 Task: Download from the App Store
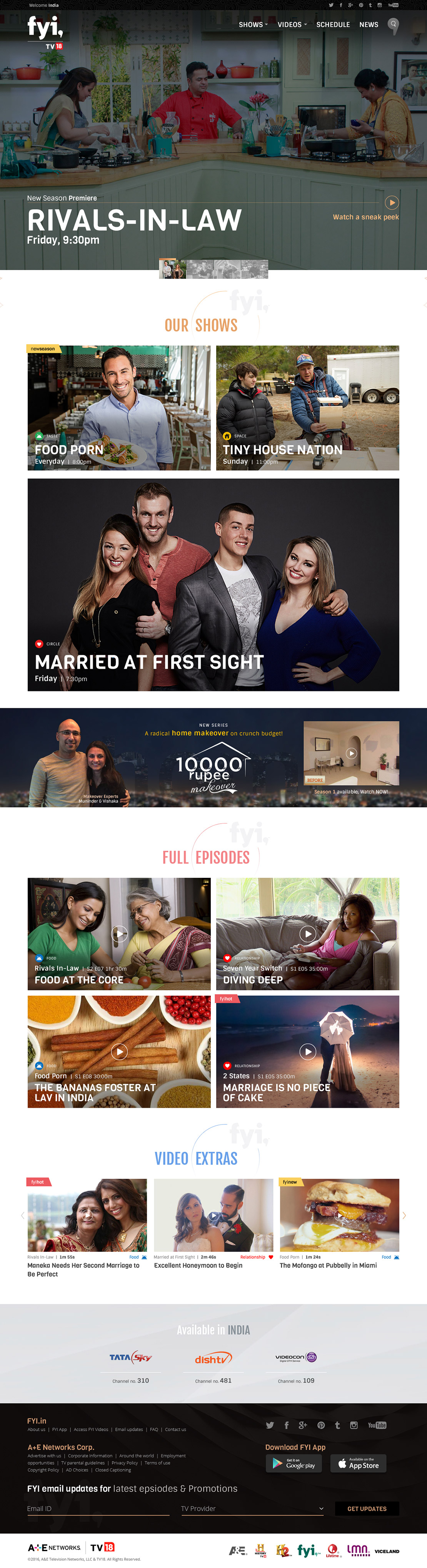[x=358, y=1463]
